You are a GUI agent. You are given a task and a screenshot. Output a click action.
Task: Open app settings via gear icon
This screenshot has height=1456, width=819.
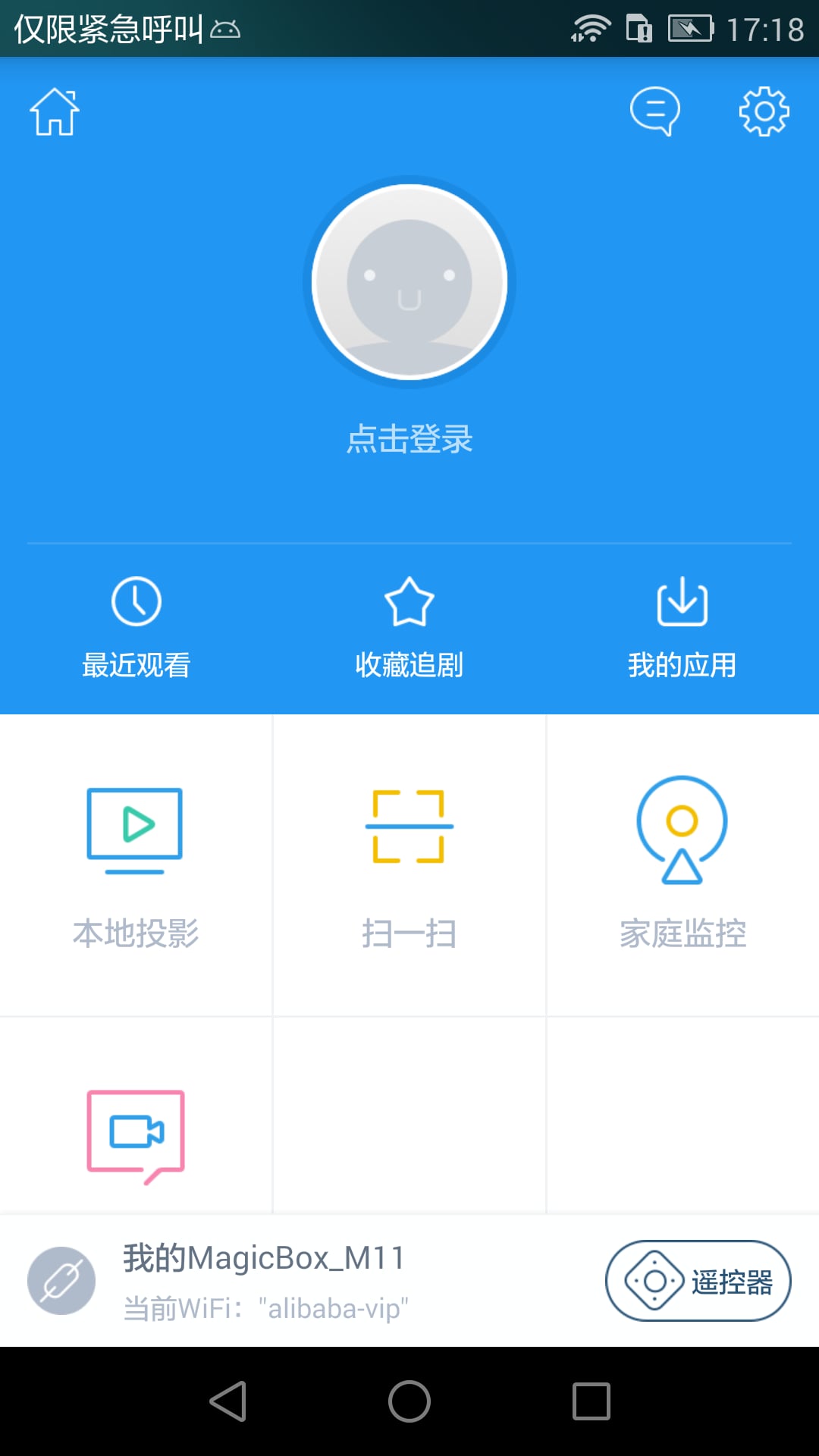[764, 111]
